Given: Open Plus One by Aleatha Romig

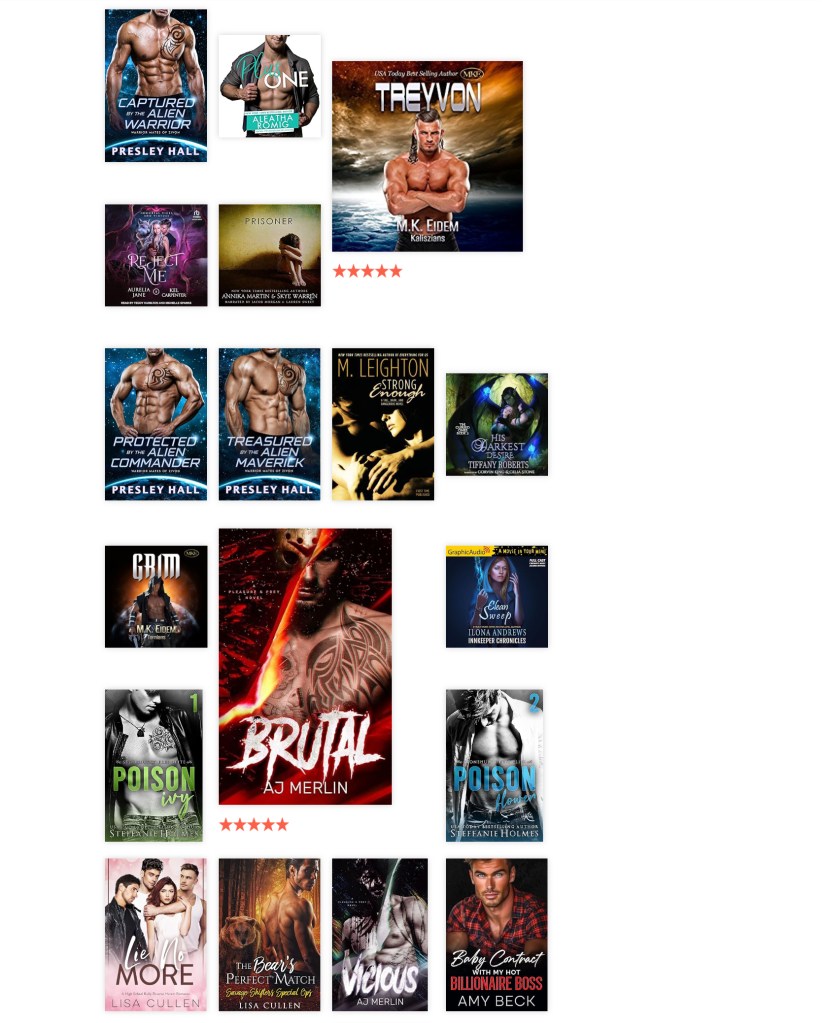Looking at the screenshot, I should pos(269,86).
